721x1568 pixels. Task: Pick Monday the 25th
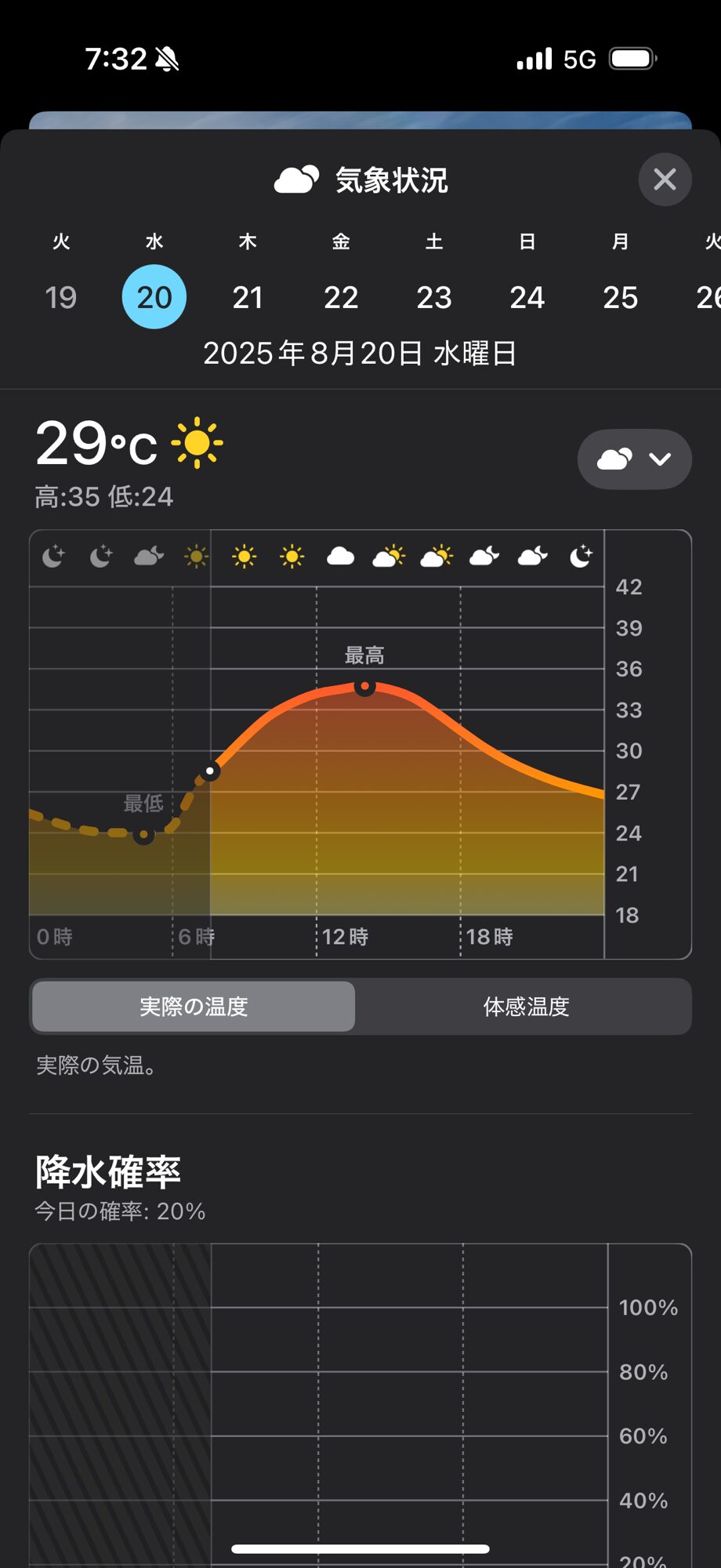coord(621,297)
